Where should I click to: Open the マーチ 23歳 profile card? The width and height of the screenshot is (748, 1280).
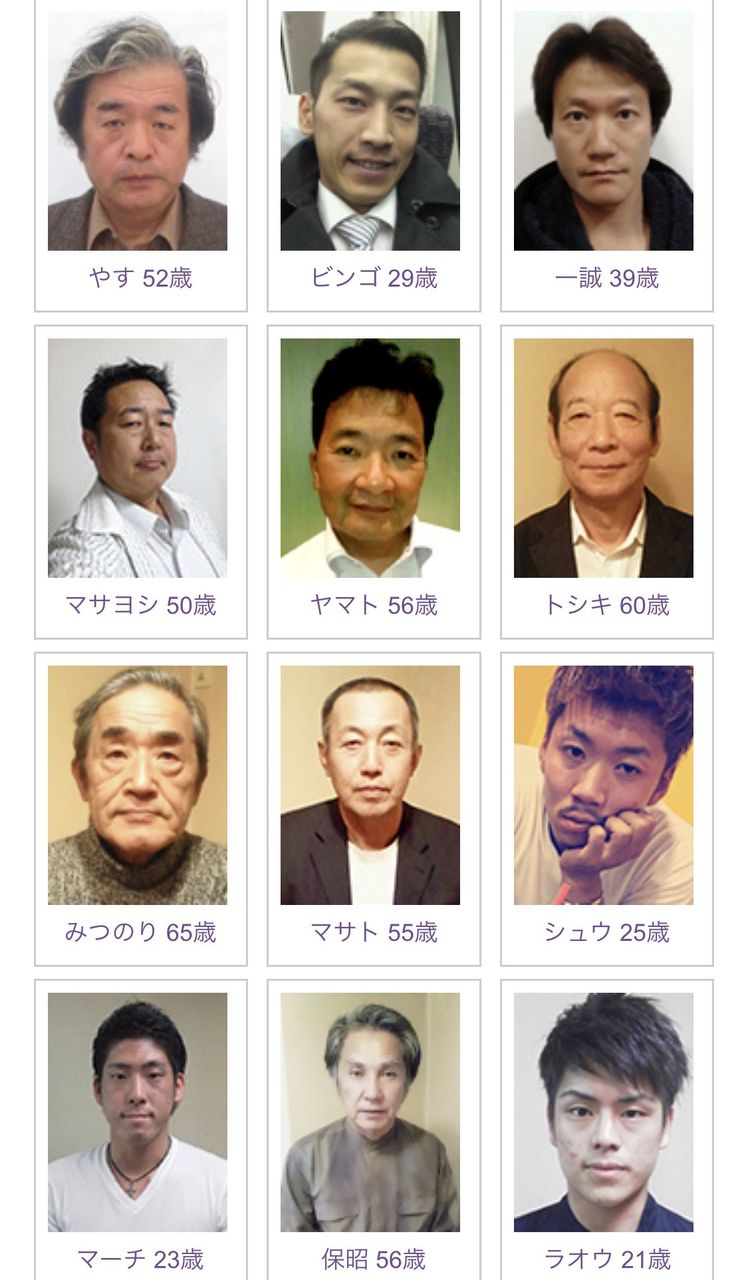(141, 1130)
